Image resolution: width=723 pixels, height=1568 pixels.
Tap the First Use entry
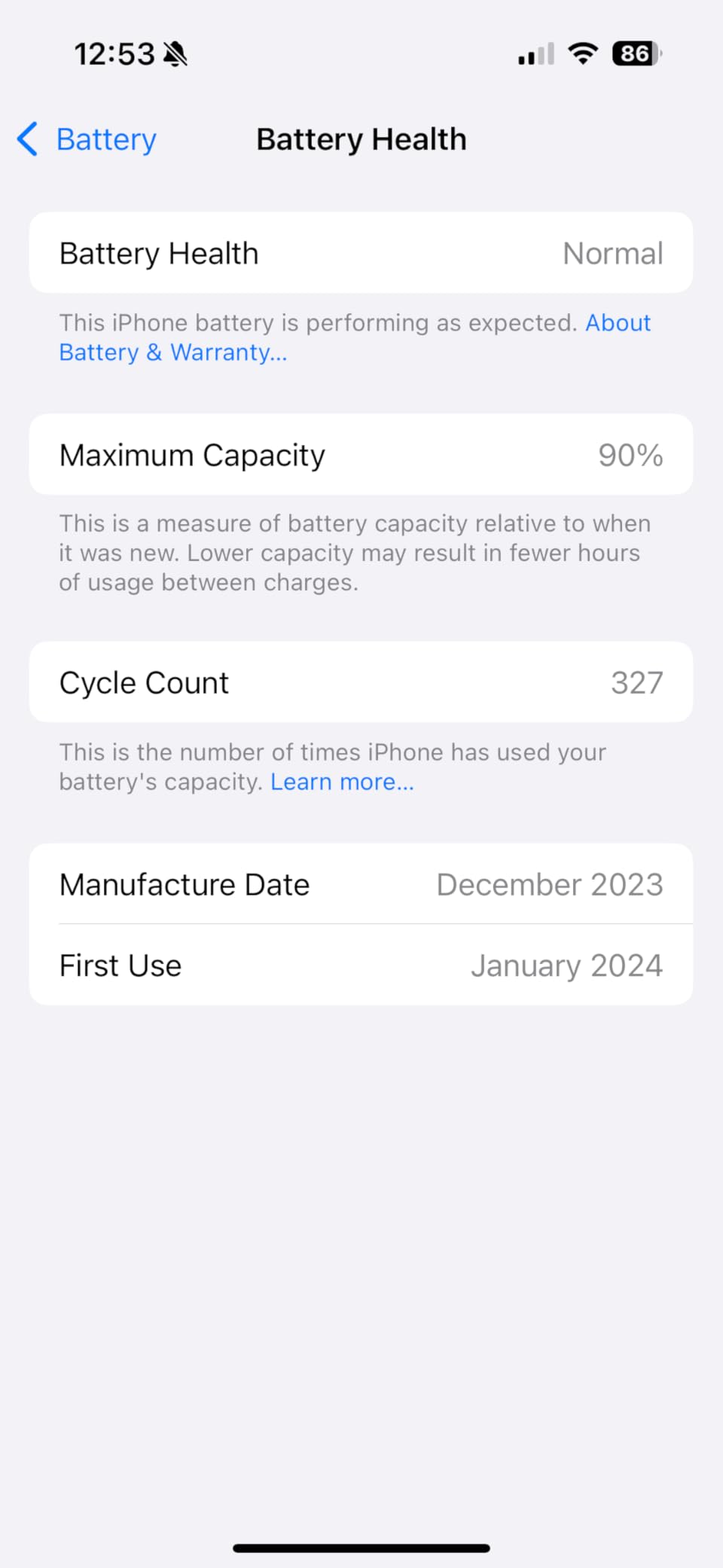tap(361, 965)
